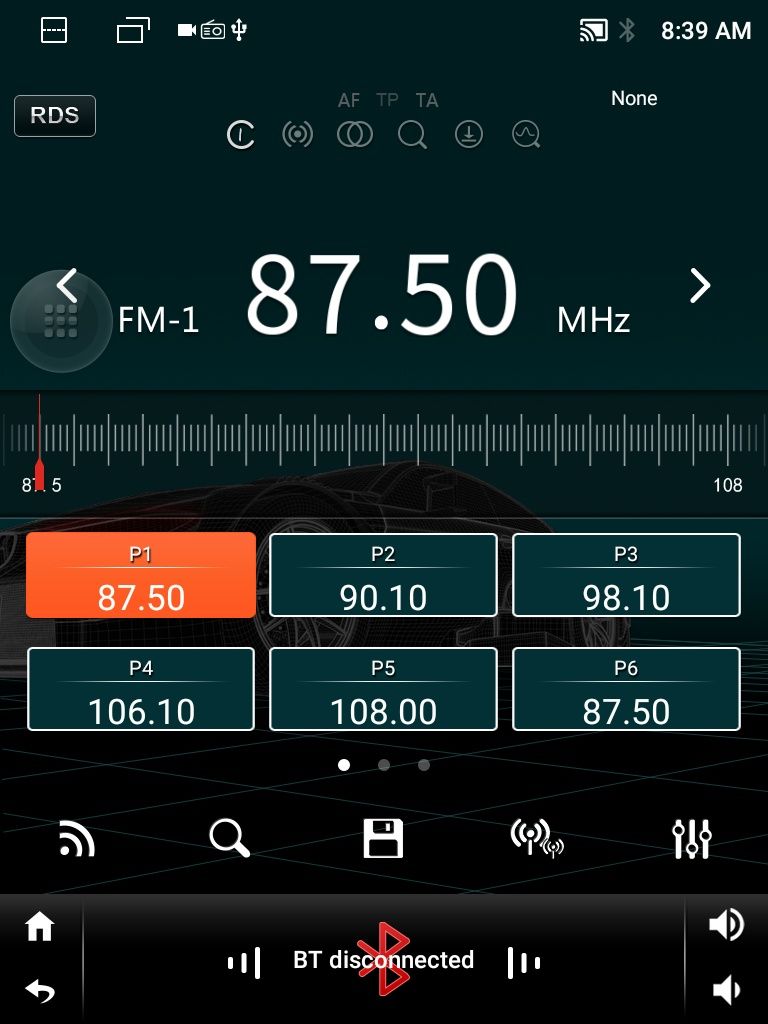
Task: Go back using the return arrow
Action: [40, 991]
